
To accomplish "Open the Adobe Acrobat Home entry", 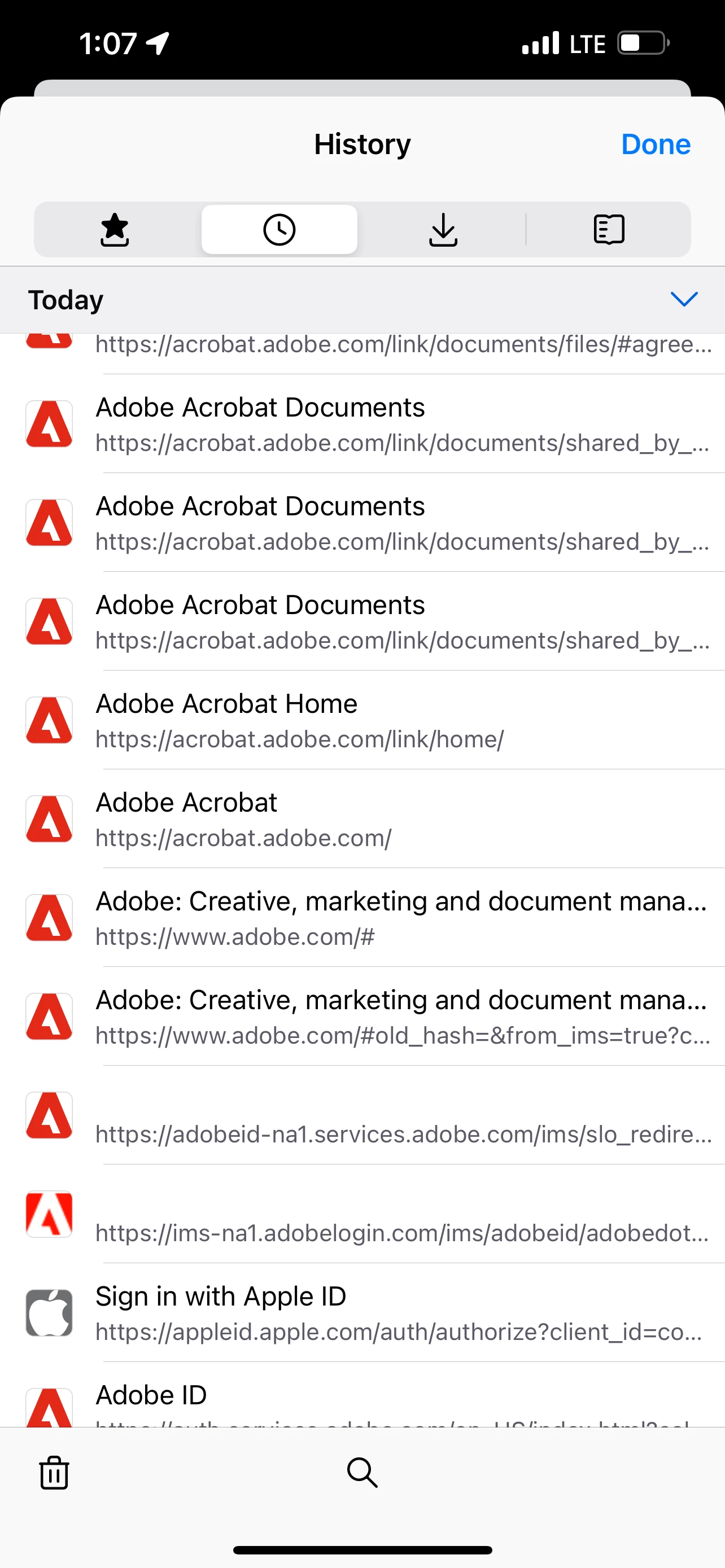I will pyautogui.click(x=365, y=720).
